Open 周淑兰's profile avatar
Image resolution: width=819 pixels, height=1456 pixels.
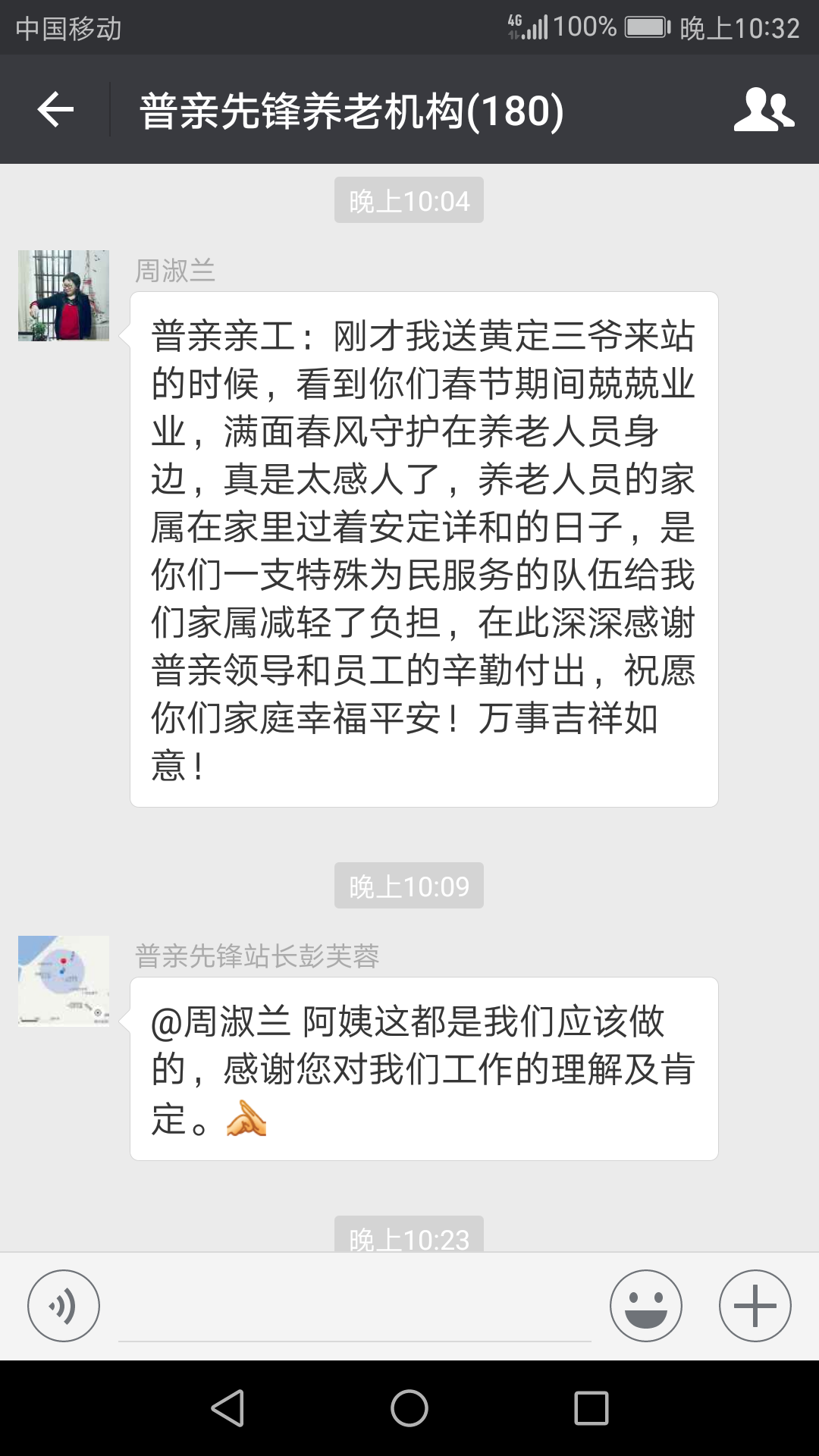click(x=64, y=296)
